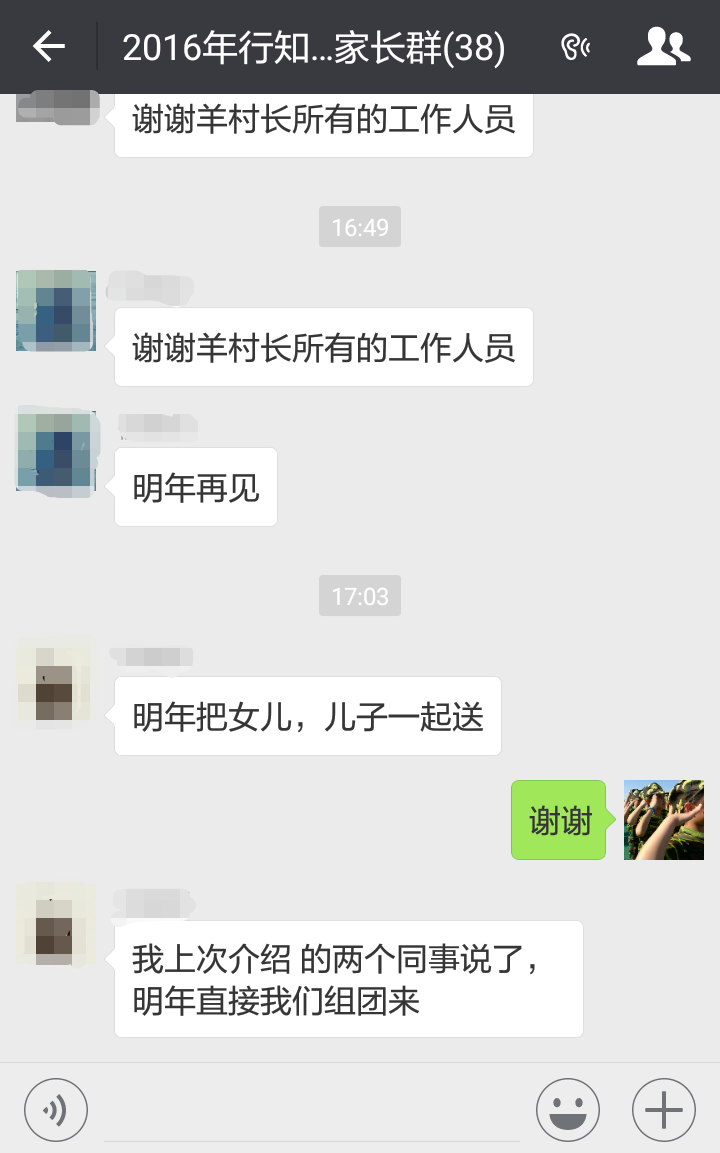The image size is (720, 1153).
Task: Focus the message text field
Action: (312, 1110)
